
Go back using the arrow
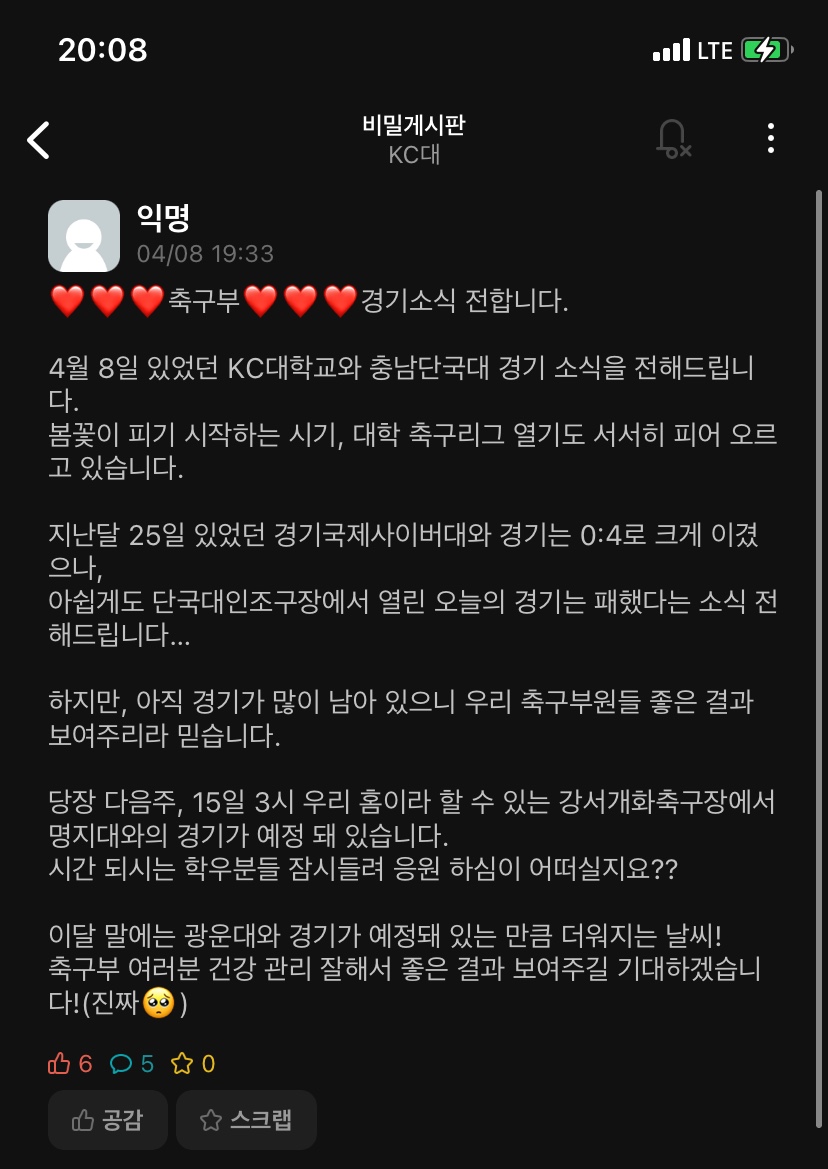[x=38, y=140]
